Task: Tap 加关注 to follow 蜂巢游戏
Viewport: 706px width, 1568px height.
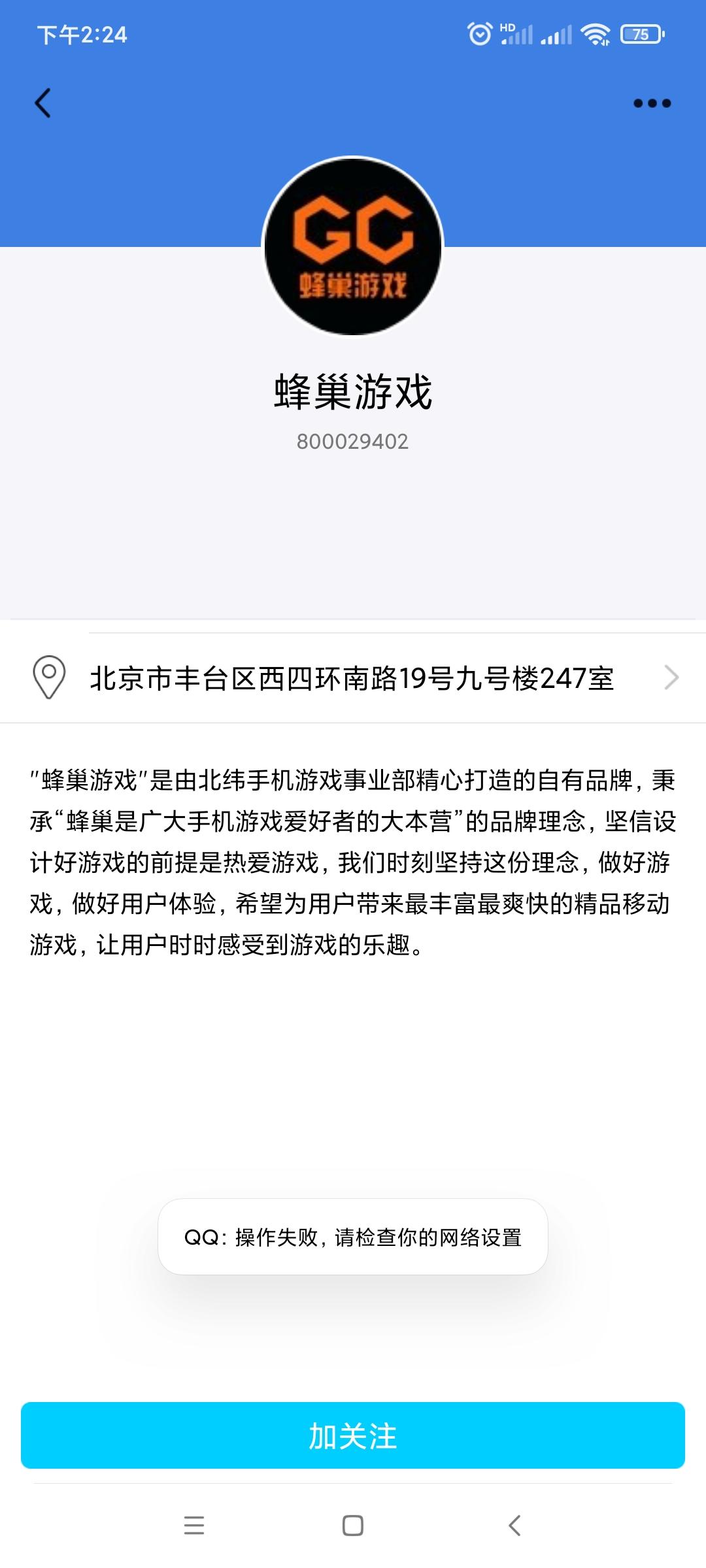Action: [353, 1434]
